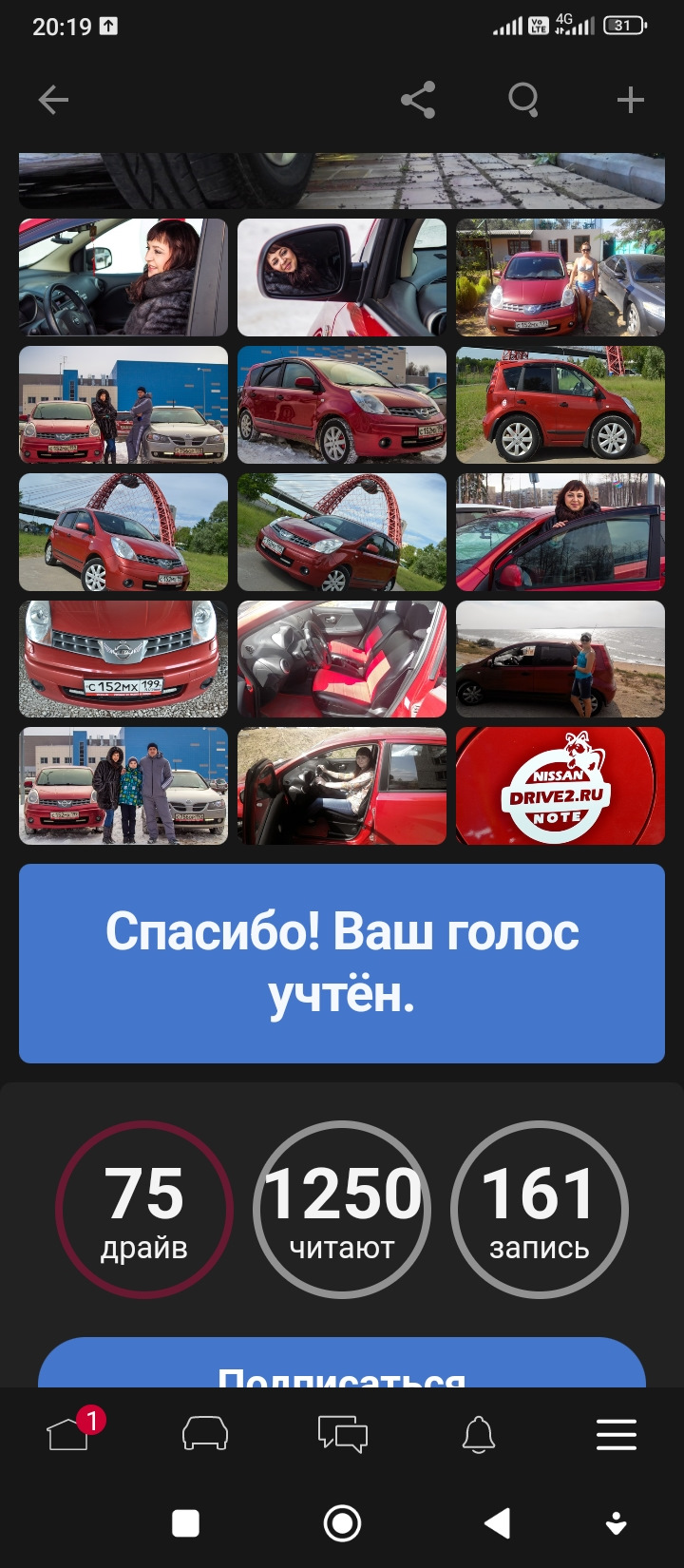Open the Nissan Drive2.ru Note sticker photo

coord(560,786)
